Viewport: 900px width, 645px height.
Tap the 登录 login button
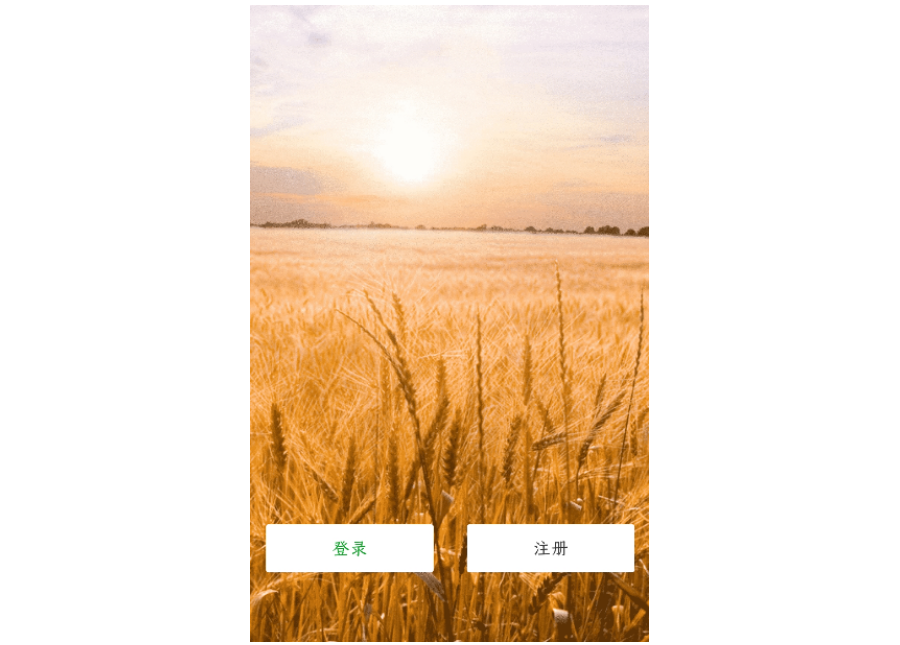[349, 548]
